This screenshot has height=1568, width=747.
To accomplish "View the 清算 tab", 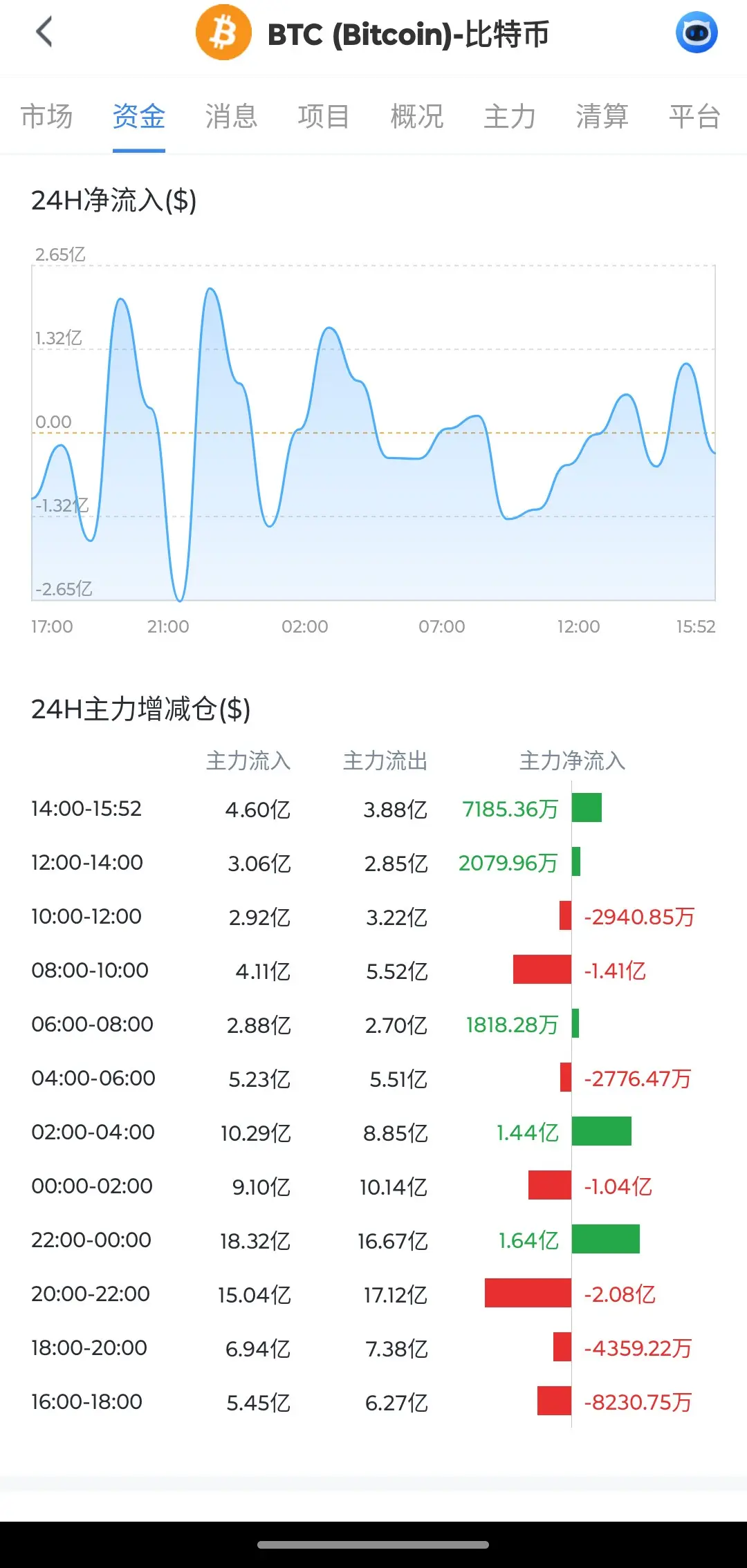I will tap(602, 116).
